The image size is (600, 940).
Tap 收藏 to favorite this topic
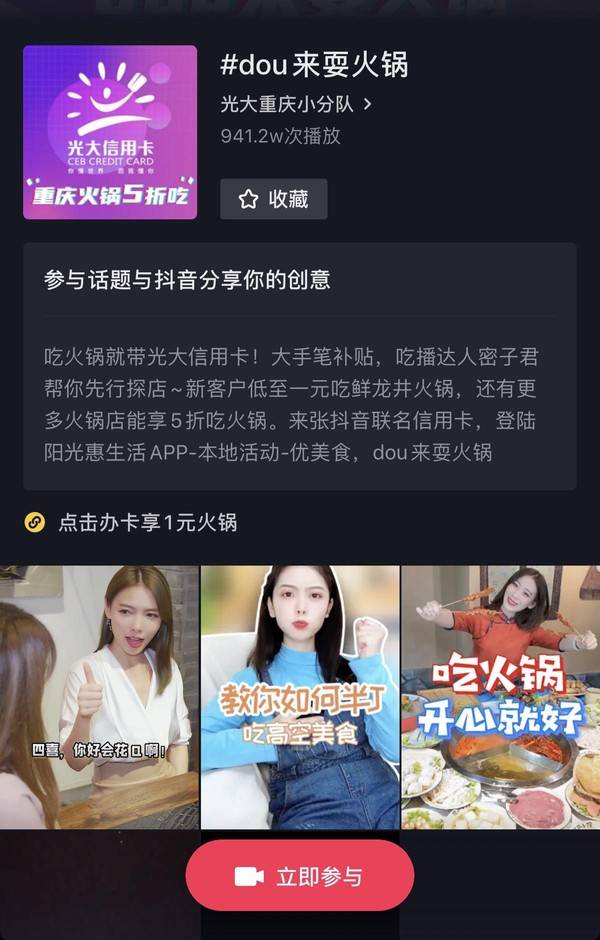[x=273, y=199]
